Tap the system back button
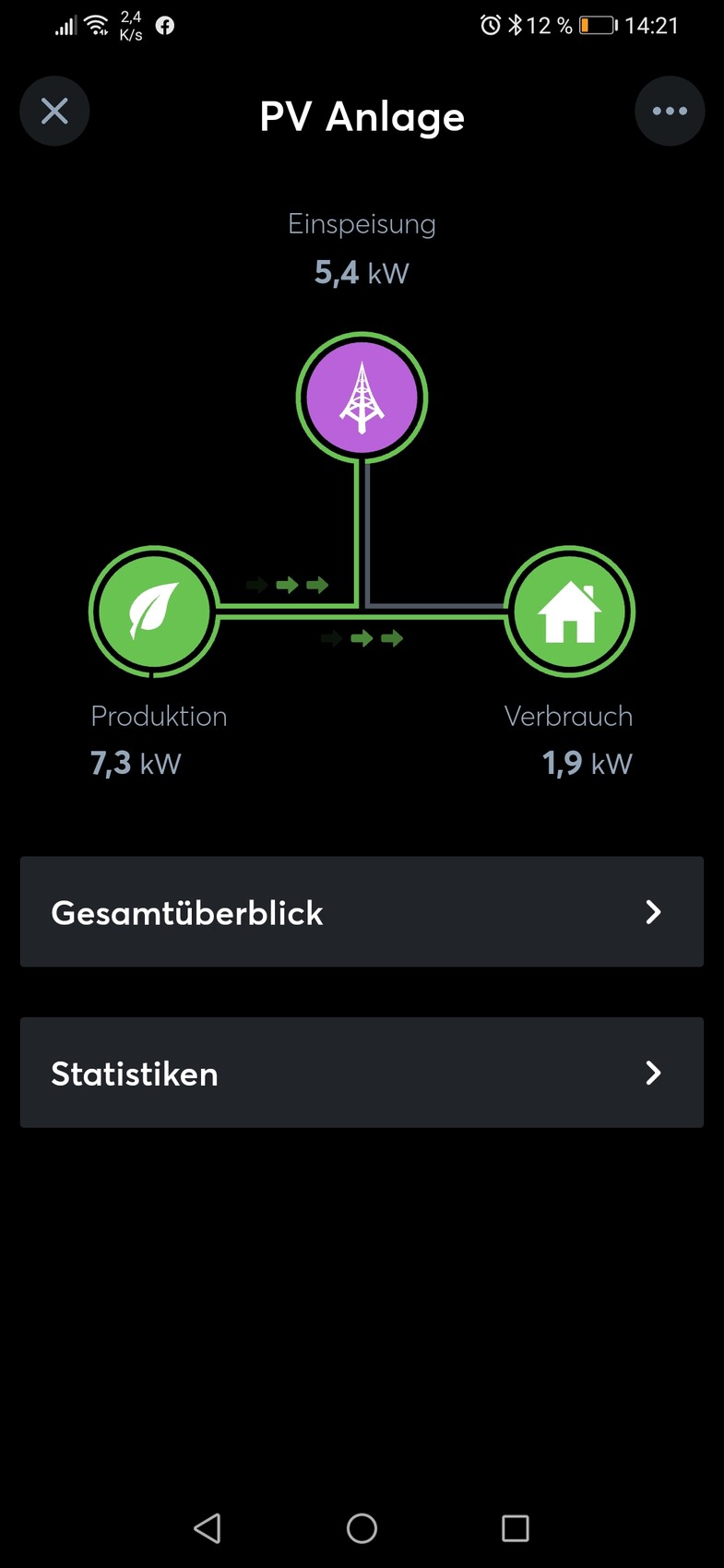 (x=208, y=1528)
